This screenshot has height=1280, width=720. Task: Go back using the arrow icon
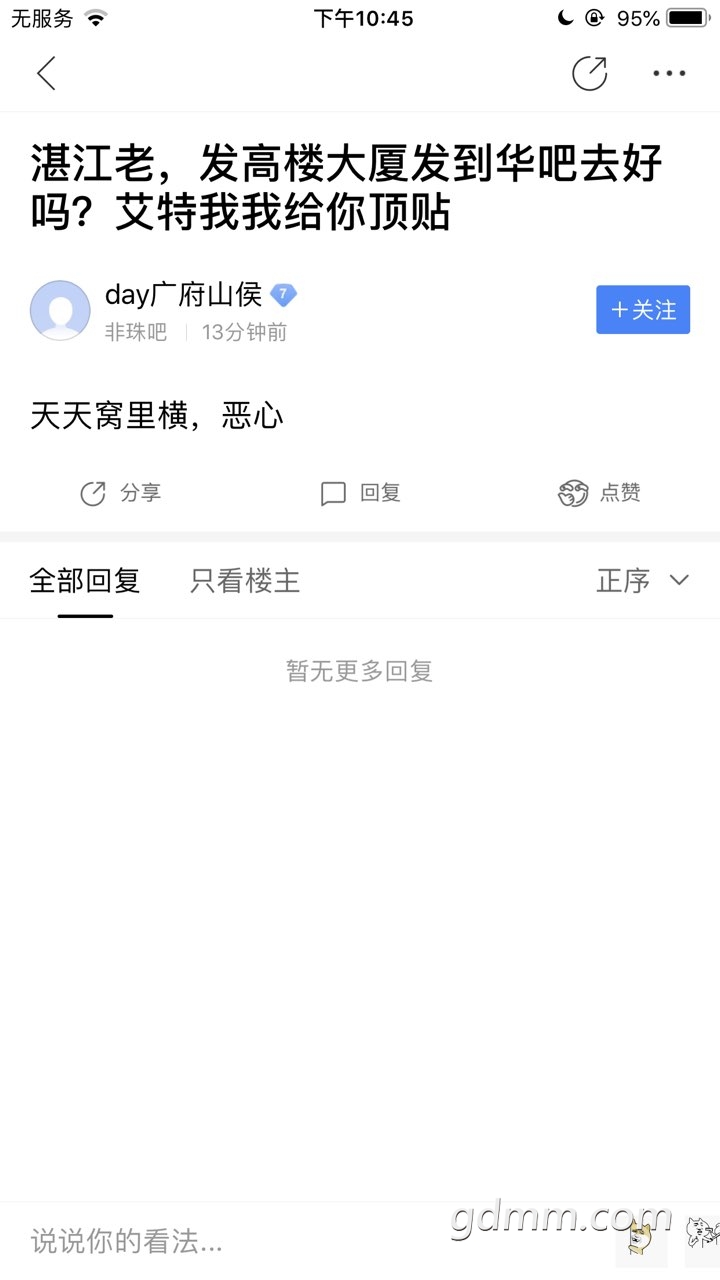(x=46, y=73)
